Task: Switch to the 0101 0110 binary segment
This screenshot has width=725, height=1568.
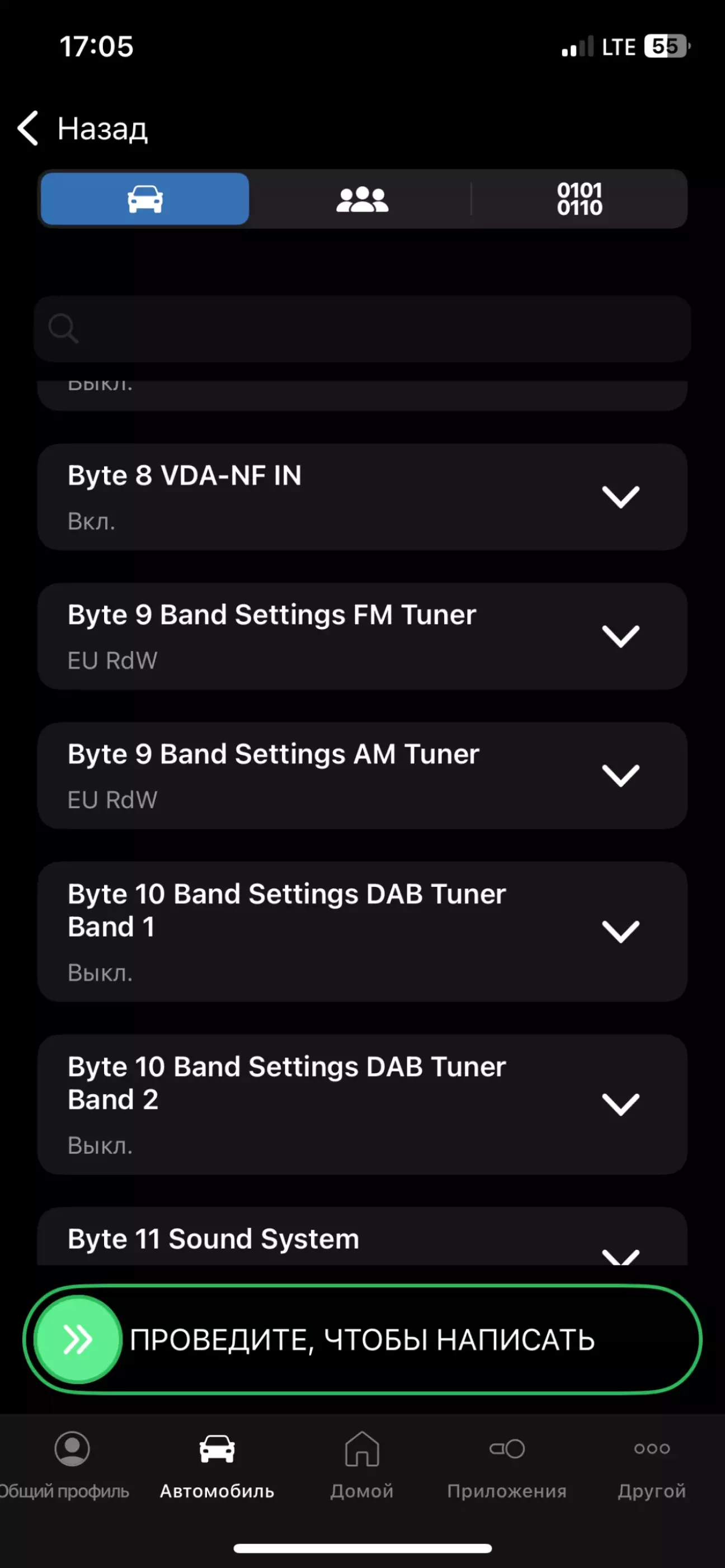Action: pyautogui.click(x=579, y=199)
